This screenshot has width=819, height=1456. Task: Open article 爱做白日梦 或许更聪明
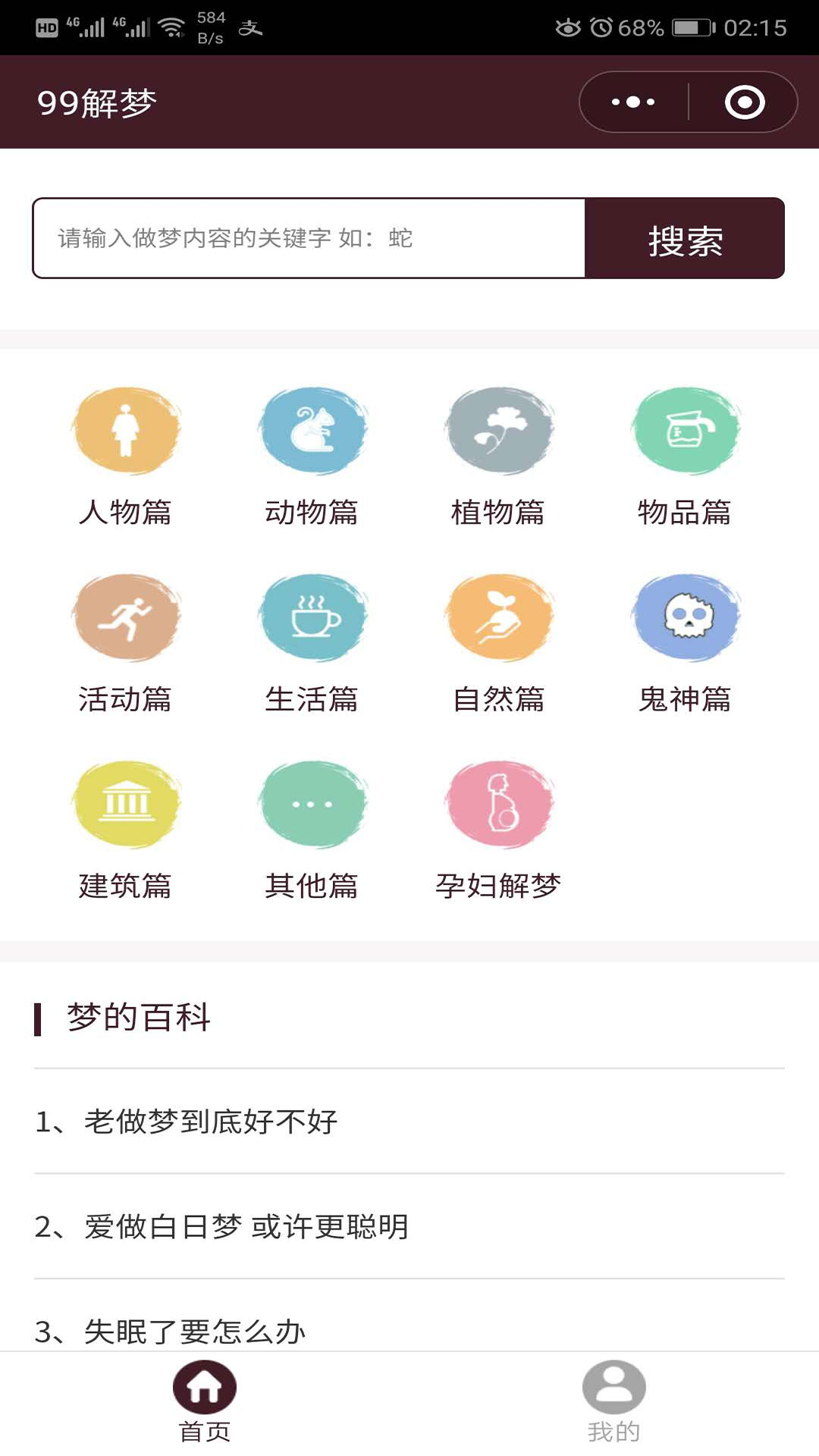pos(409,1226)
